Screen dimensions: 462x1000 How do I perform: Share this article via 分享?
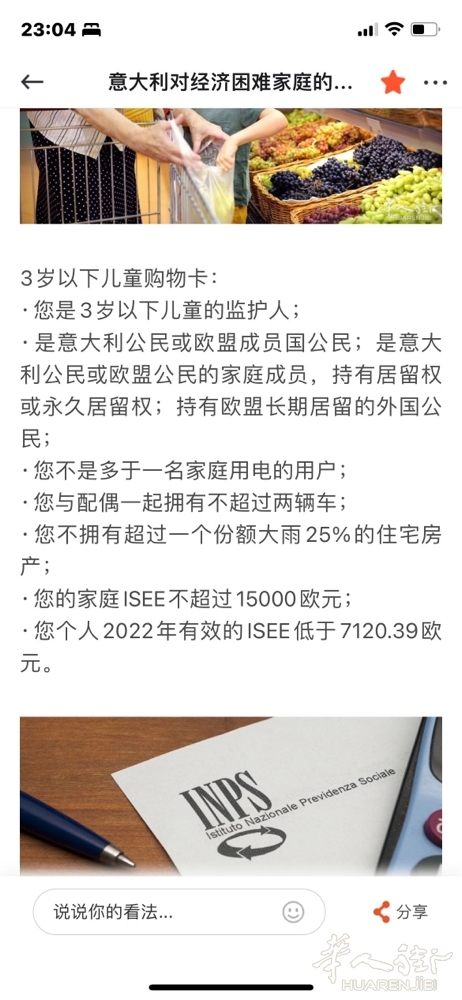400,912
